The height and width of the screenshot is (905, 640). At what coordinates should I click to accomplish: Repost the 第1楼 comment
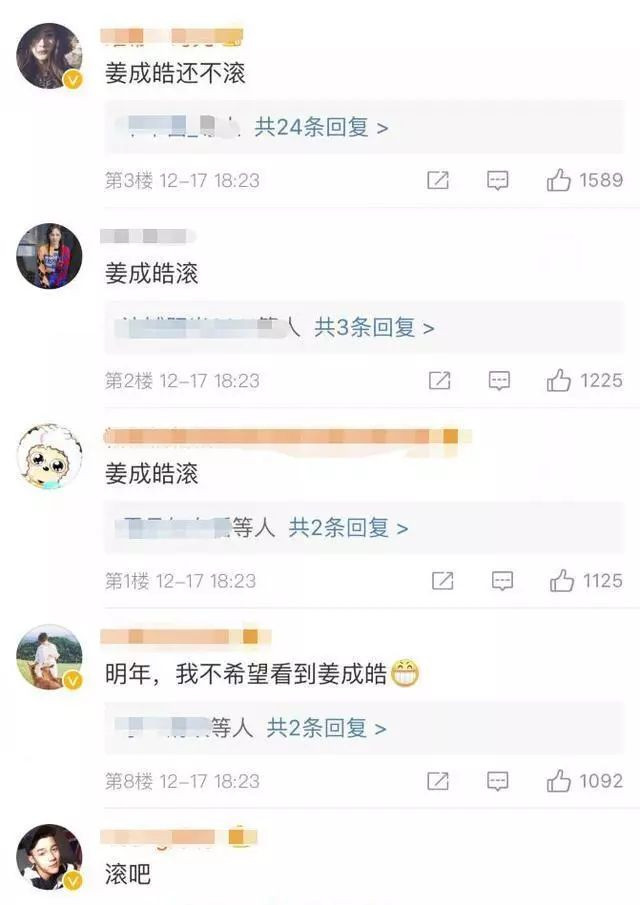[x=442, y=580]
